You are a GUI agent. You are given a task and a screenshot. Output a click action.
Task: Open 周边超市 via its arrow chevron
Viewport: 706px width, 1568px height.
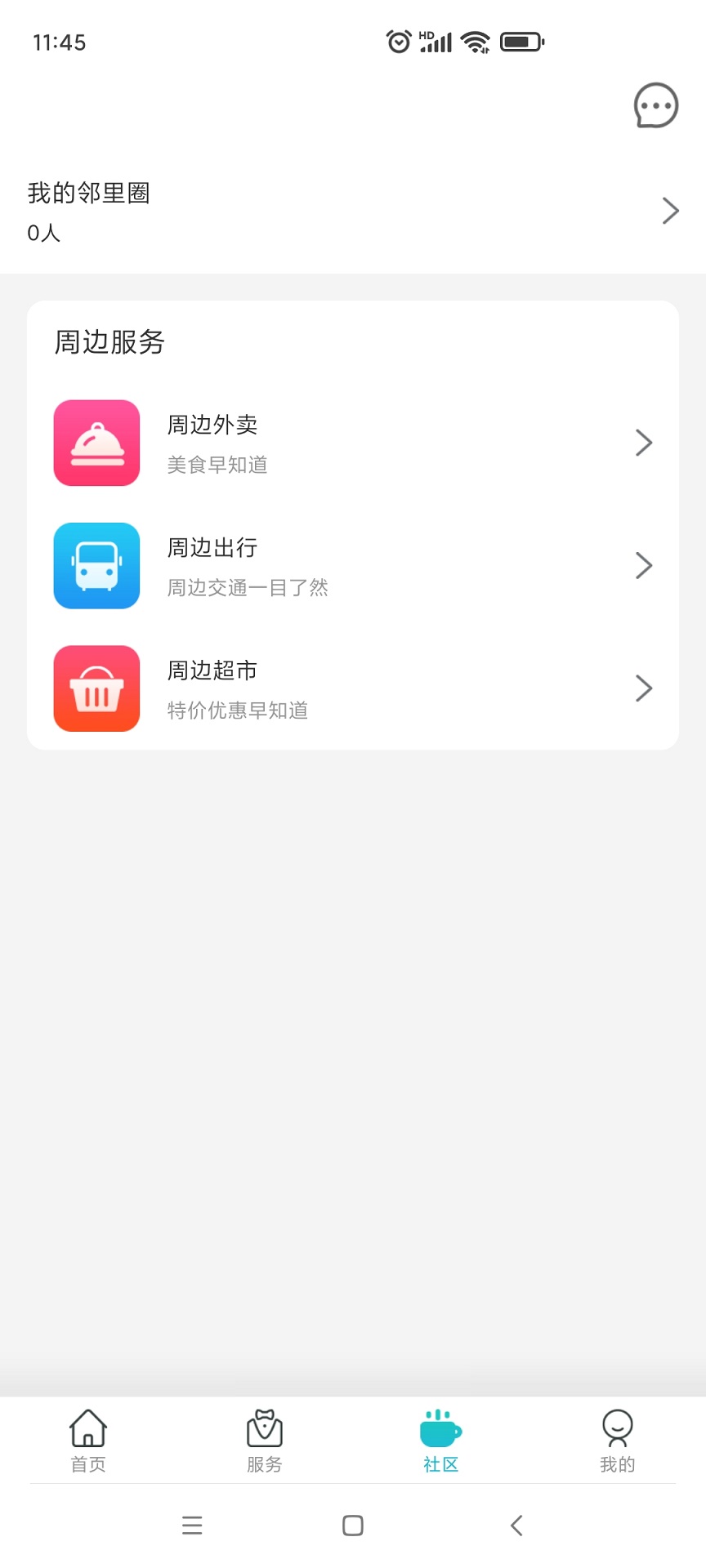(644, 688)
